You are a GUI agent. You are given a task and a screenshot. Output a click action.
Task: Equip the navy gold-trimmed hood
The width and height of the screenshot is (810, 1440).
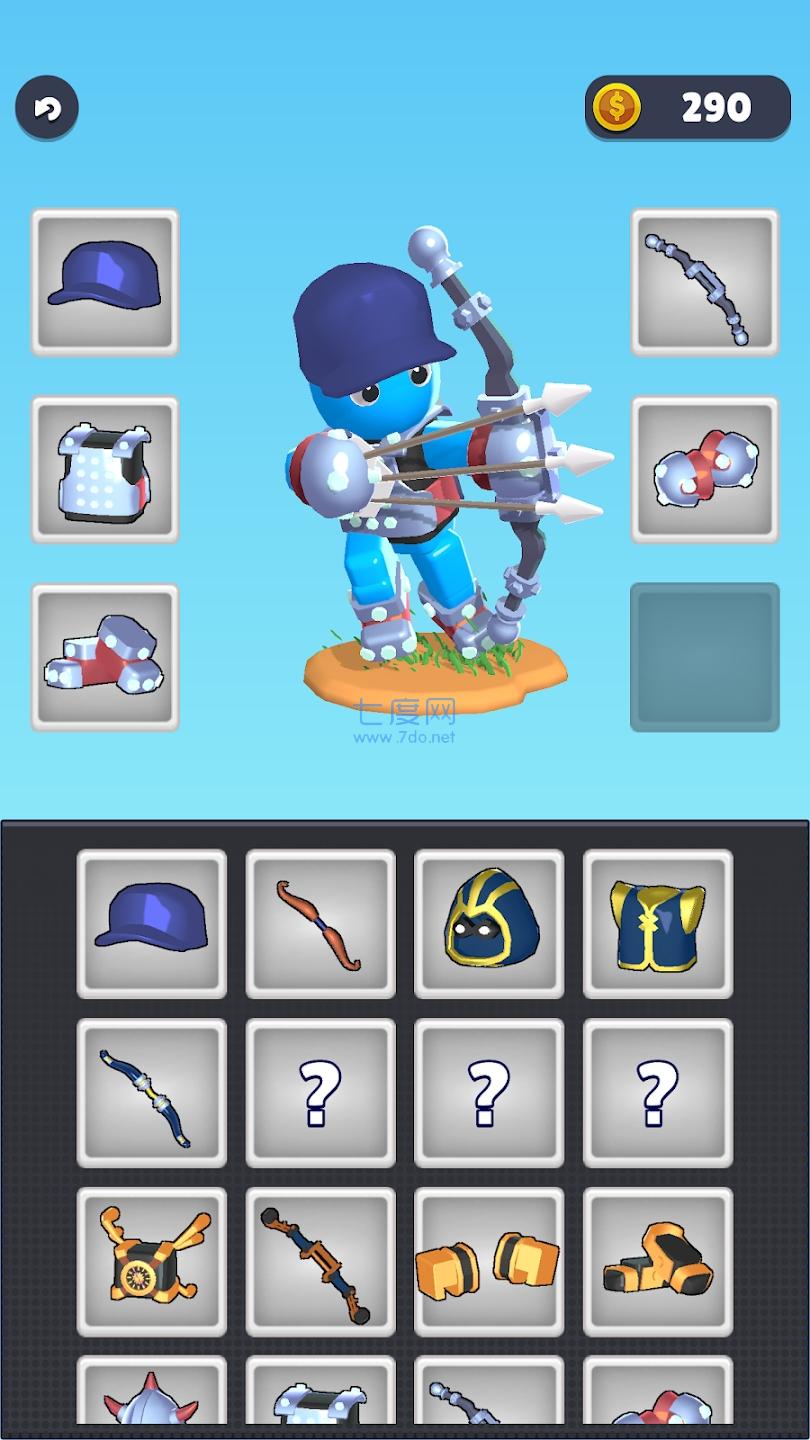[489, 923]
